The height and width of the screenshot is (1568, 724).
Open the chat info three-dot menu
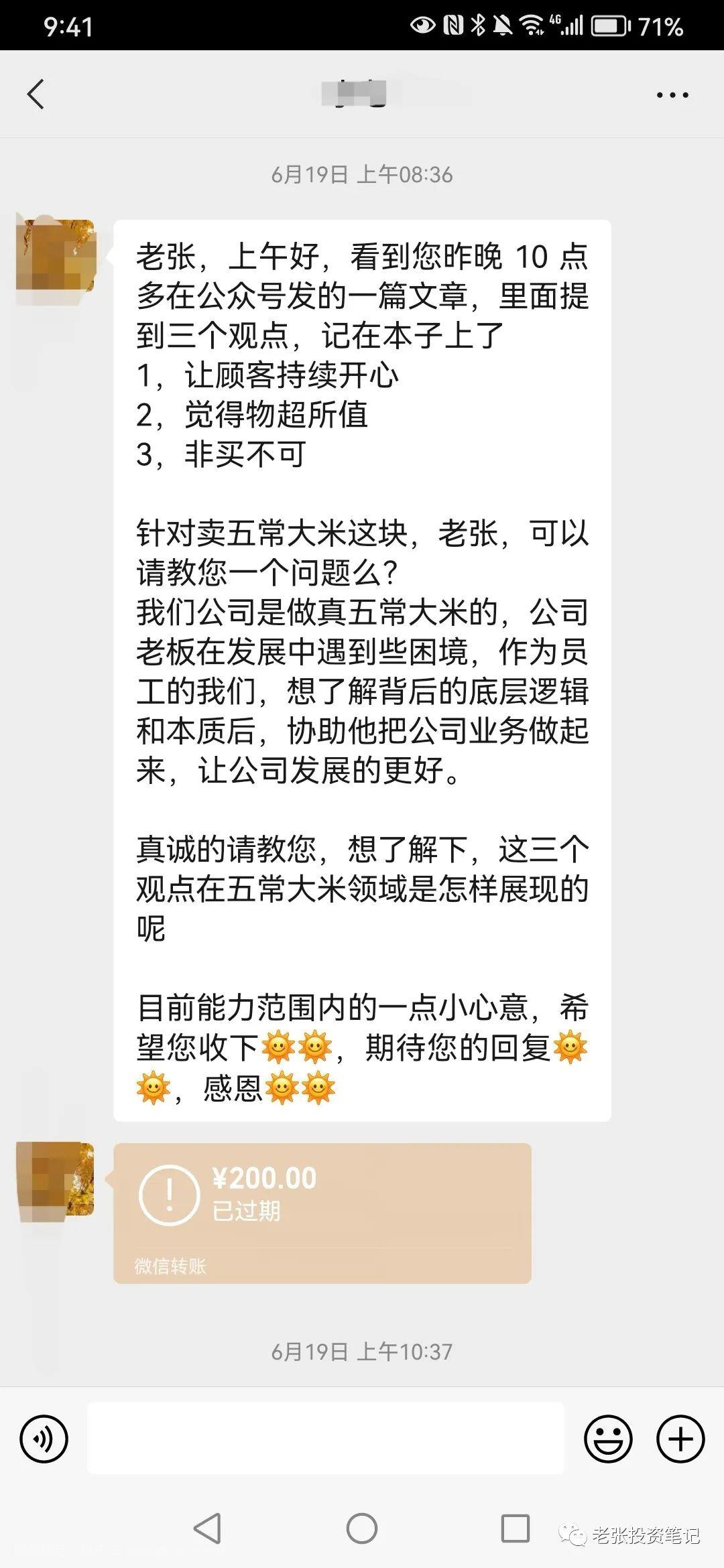click(x=672, y=95)
